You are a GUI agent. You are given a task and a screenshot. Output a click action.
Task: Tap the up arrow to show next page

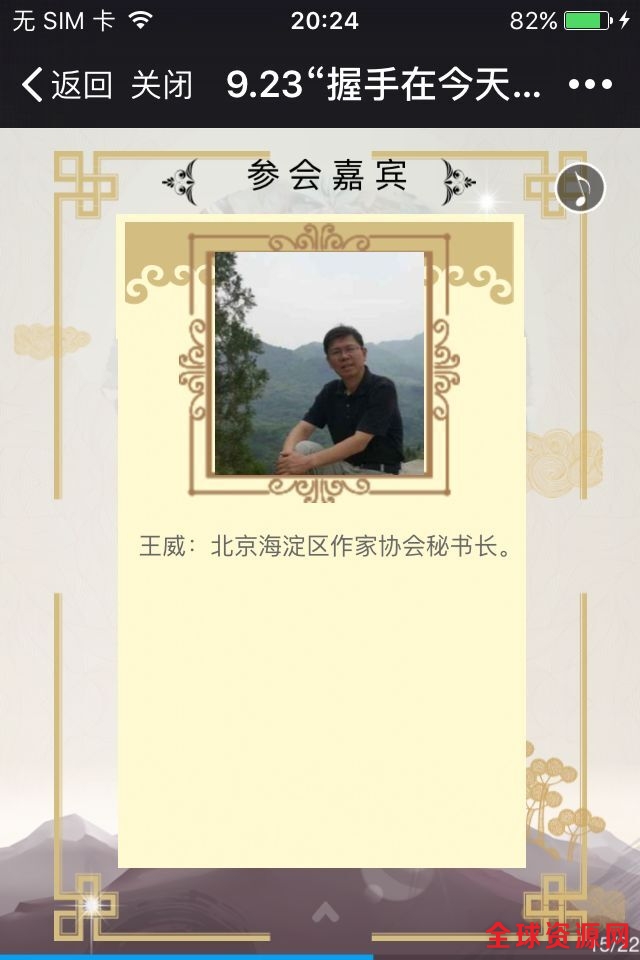(324, 911)
